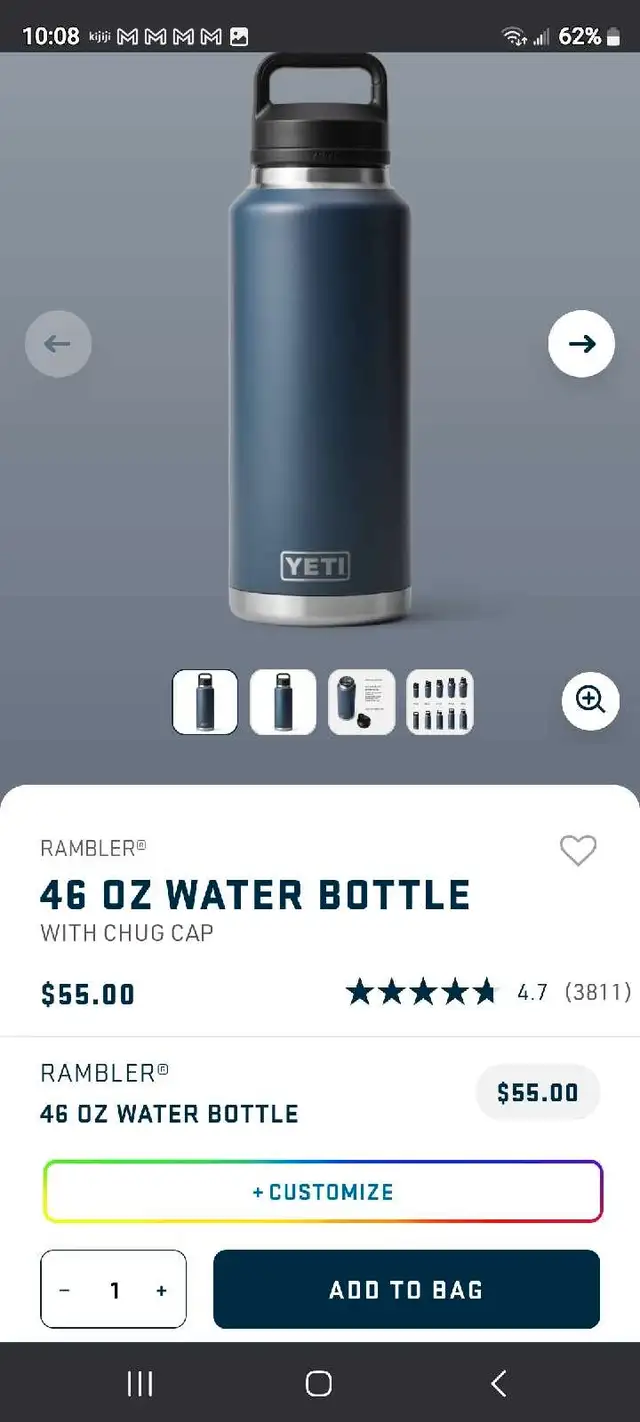Add to Bag
Image resolution: width=640 pixels, height=1422 pixels.
[x=406, y=1290]
